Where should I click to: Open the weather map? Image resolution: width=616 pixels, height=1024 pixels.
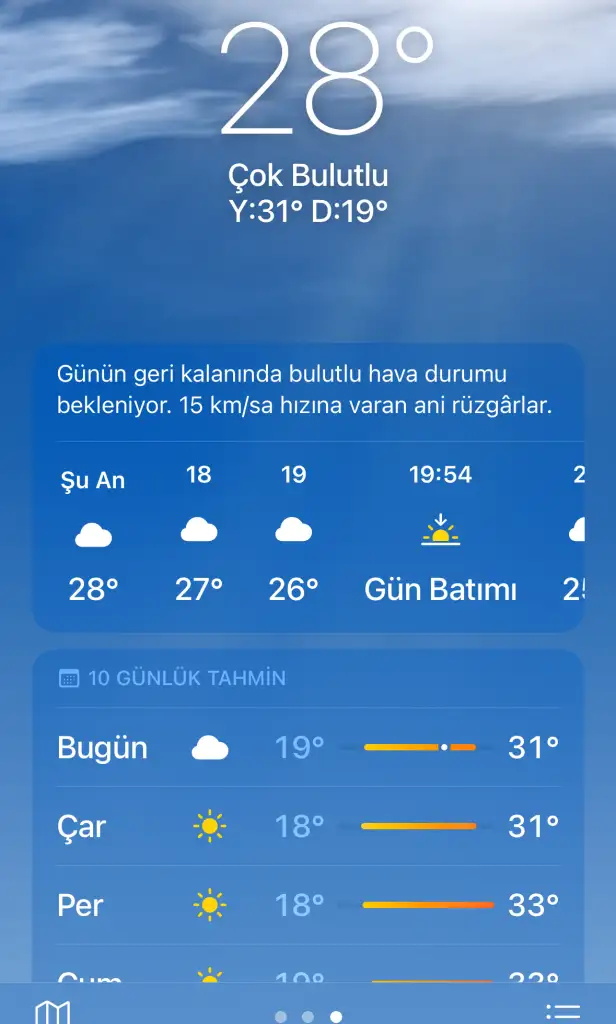[52, 1011]
